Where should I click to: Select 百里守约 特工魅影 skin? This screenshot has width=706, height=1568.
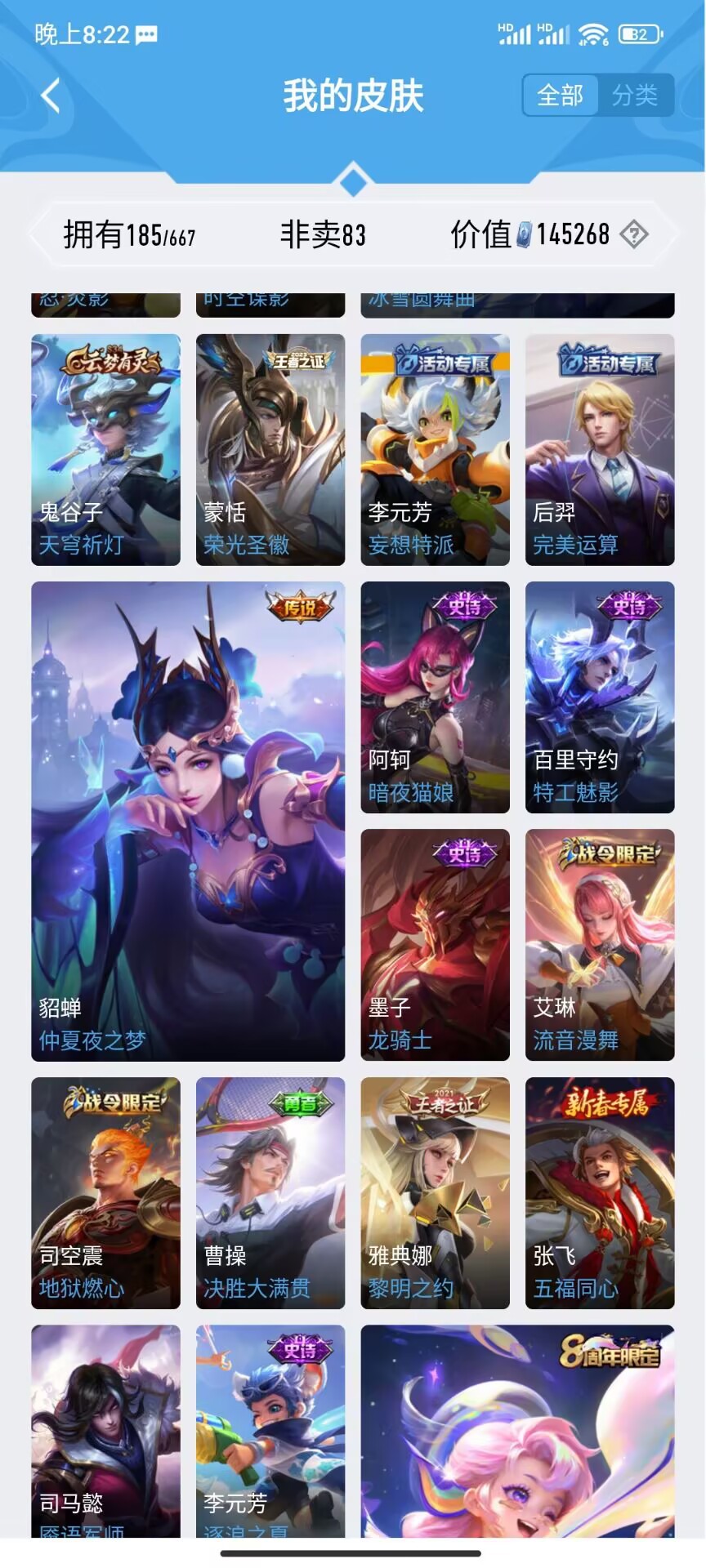600,697
